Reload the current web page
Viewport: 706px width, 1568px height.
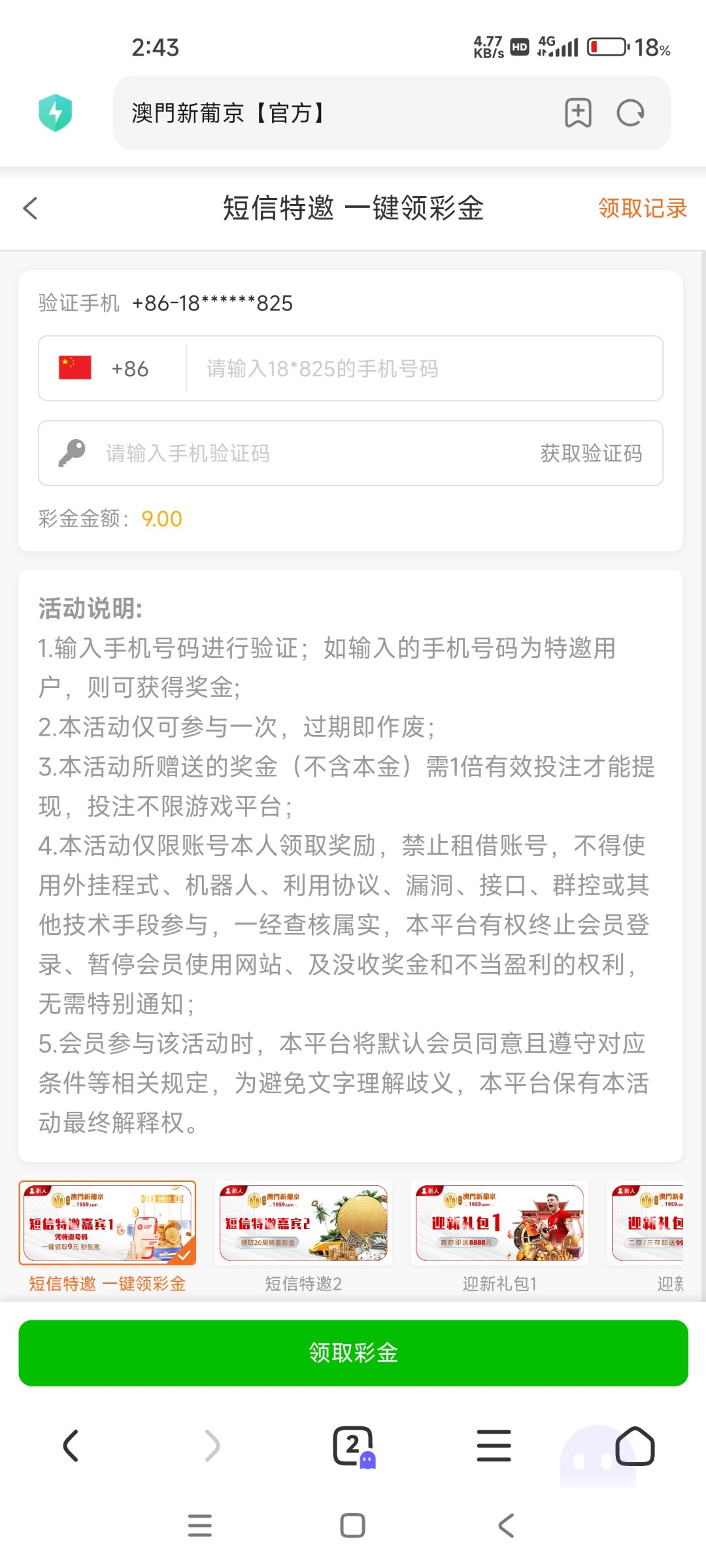630,113
